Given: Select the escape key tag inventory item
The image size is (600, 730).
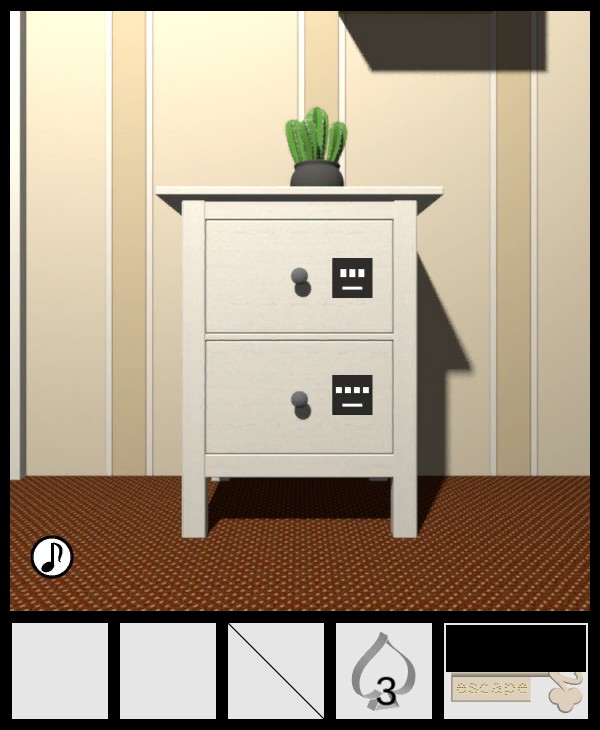Looking at the screenshot, I should (515, 690).
